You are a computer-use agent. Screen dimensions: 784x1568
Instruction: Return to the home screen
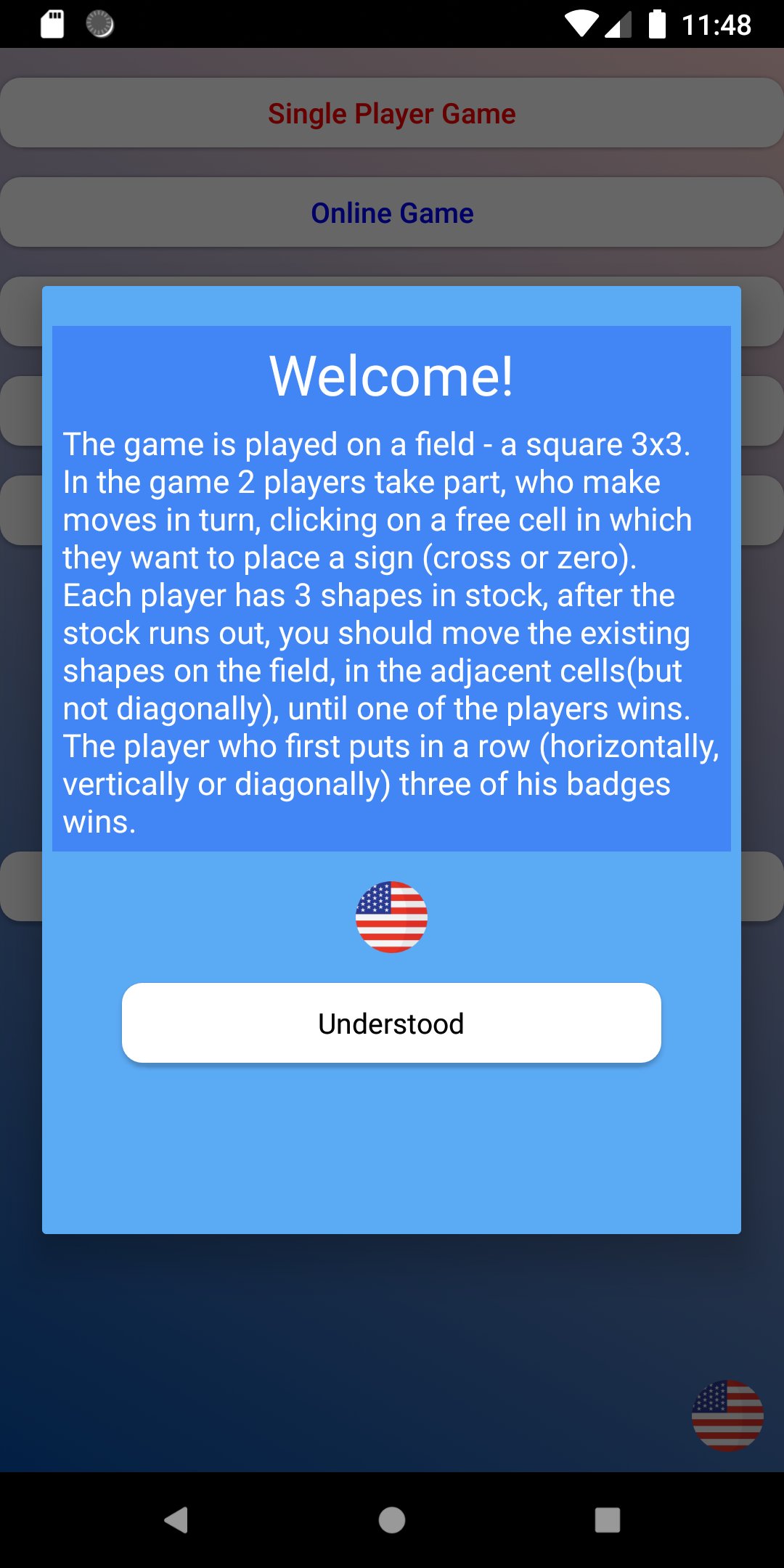pyautogui.click(x=392, y=1519)
